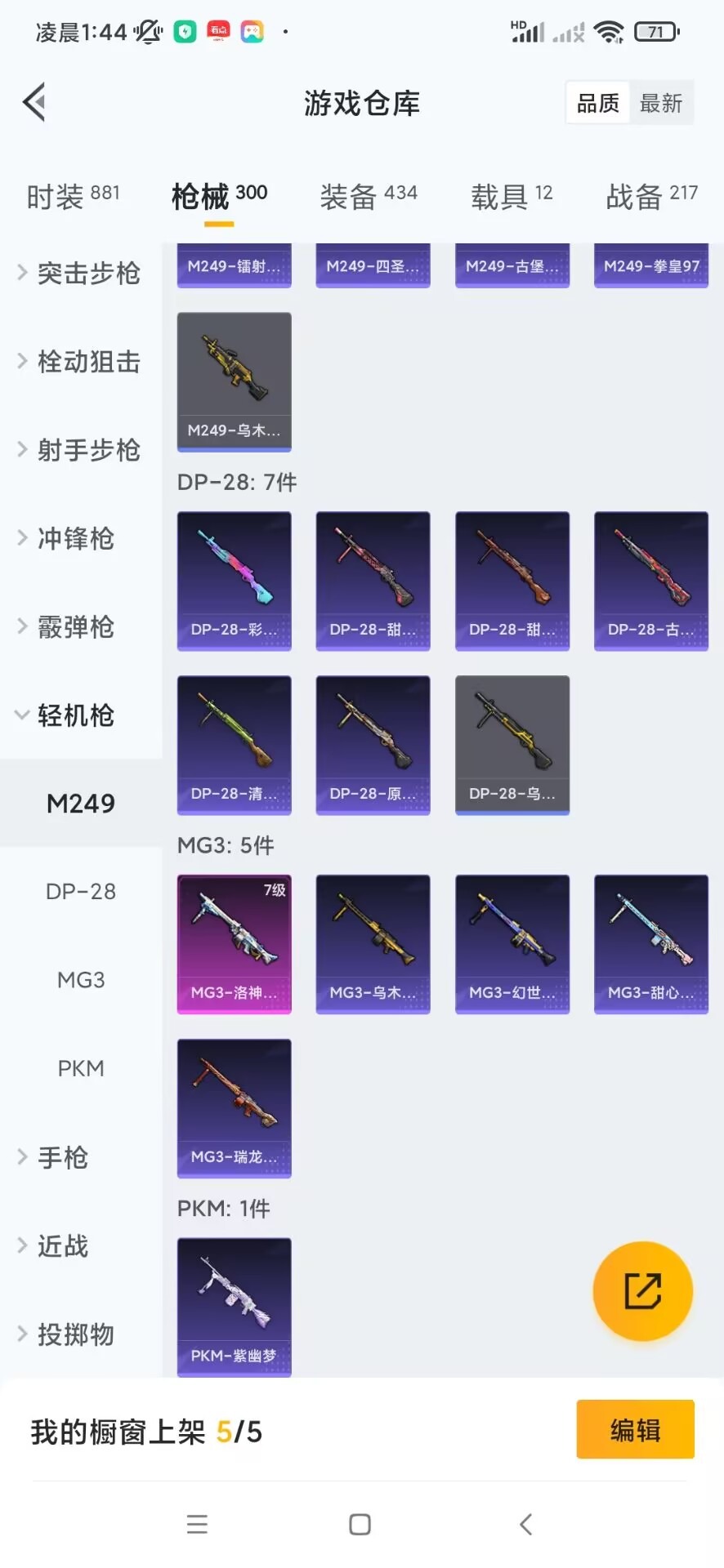Select DP-28 in the side list
This screenshot has width=724, height=1568.
tap(81, 891)
